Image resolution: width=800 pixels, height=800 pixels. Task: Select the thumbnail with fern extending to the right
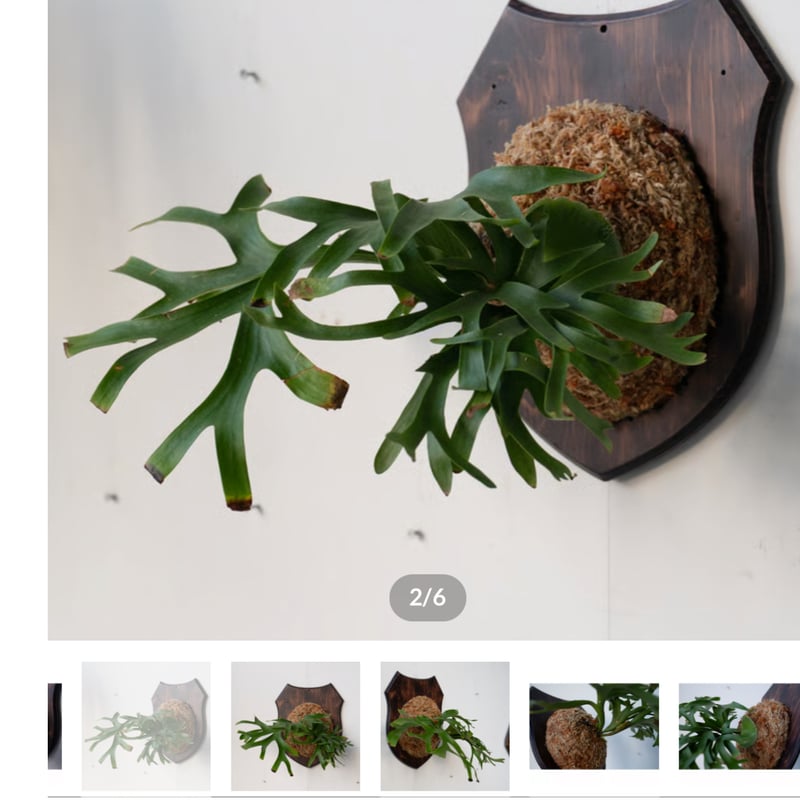445,726
